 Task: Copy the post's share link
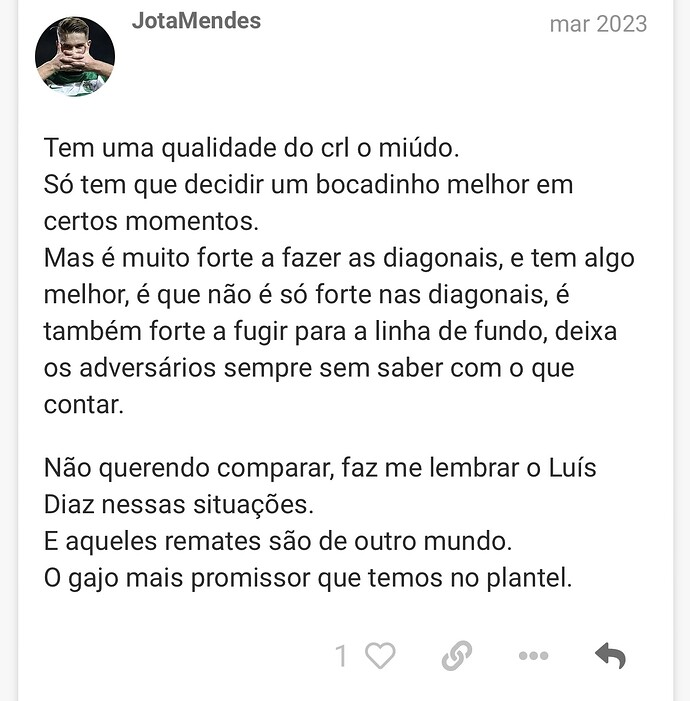click(x=456, y=656)
